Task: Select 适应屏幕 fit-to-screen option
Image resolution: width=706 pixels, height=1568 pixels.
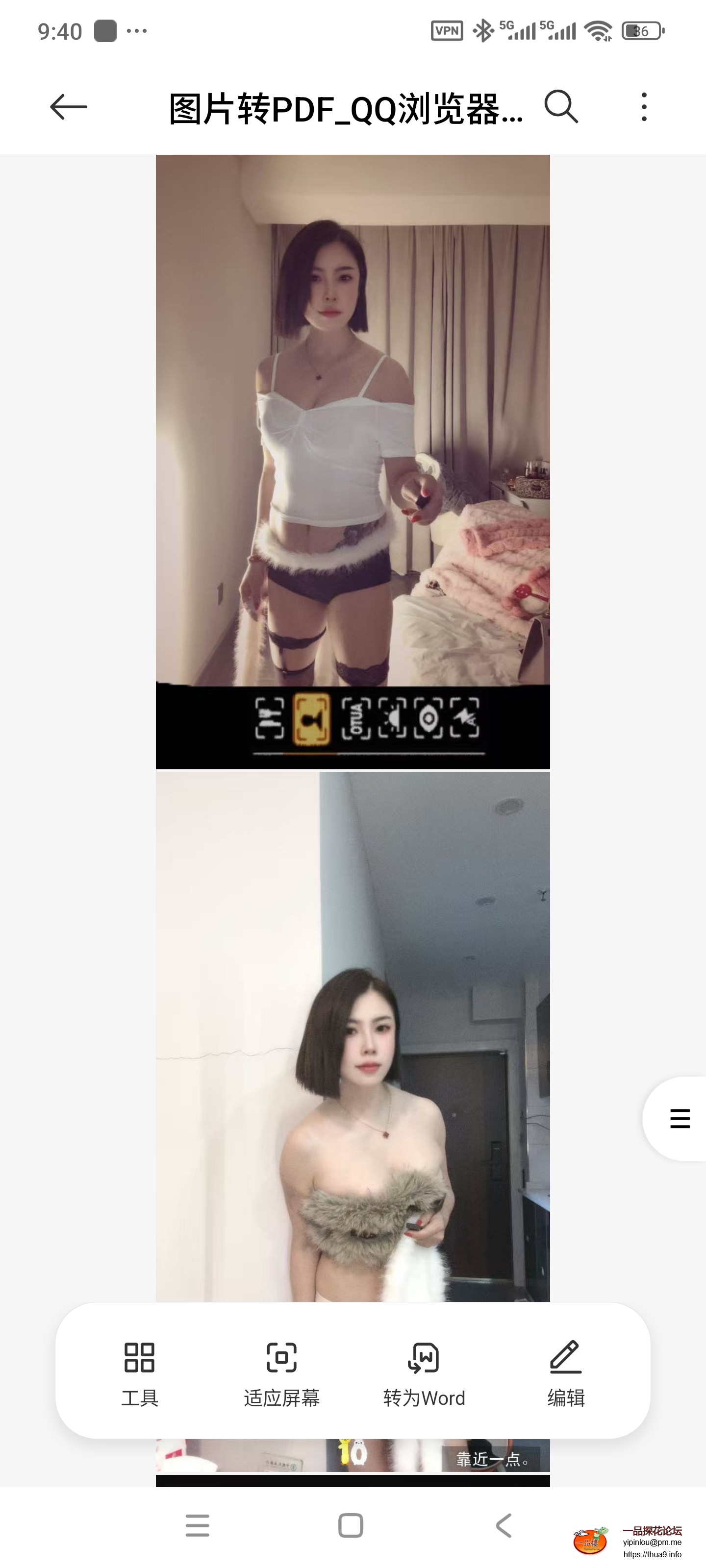Action: 281,1373
